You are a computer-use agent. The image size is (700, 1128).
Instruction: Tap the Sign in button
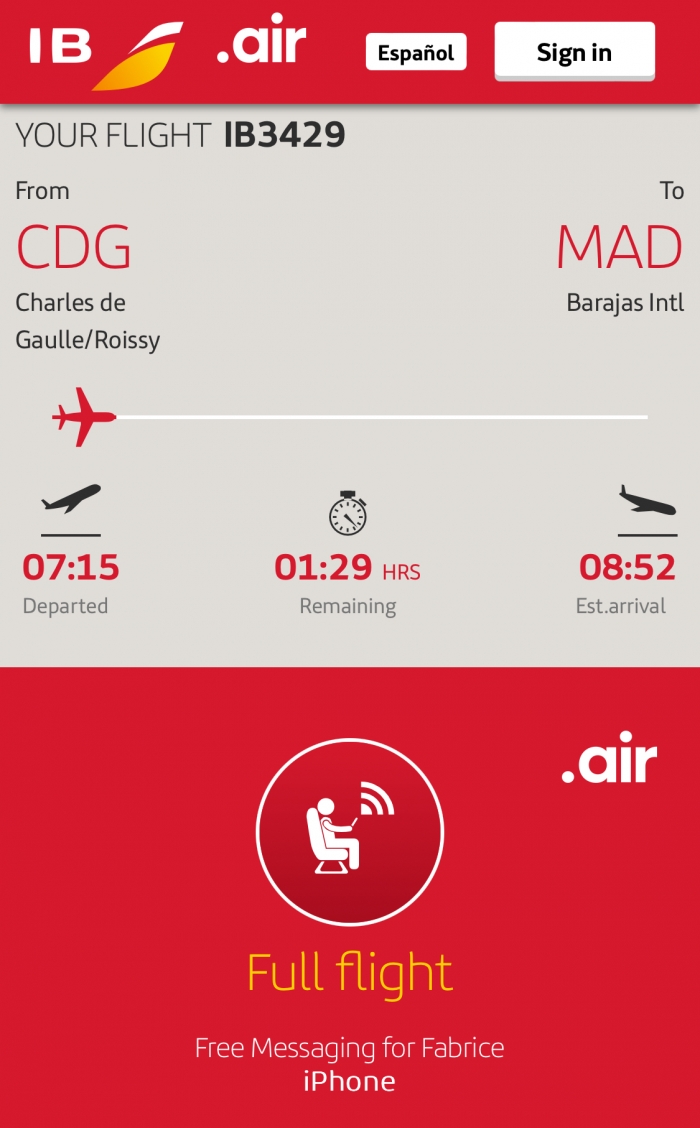click(x=574, y=52)
